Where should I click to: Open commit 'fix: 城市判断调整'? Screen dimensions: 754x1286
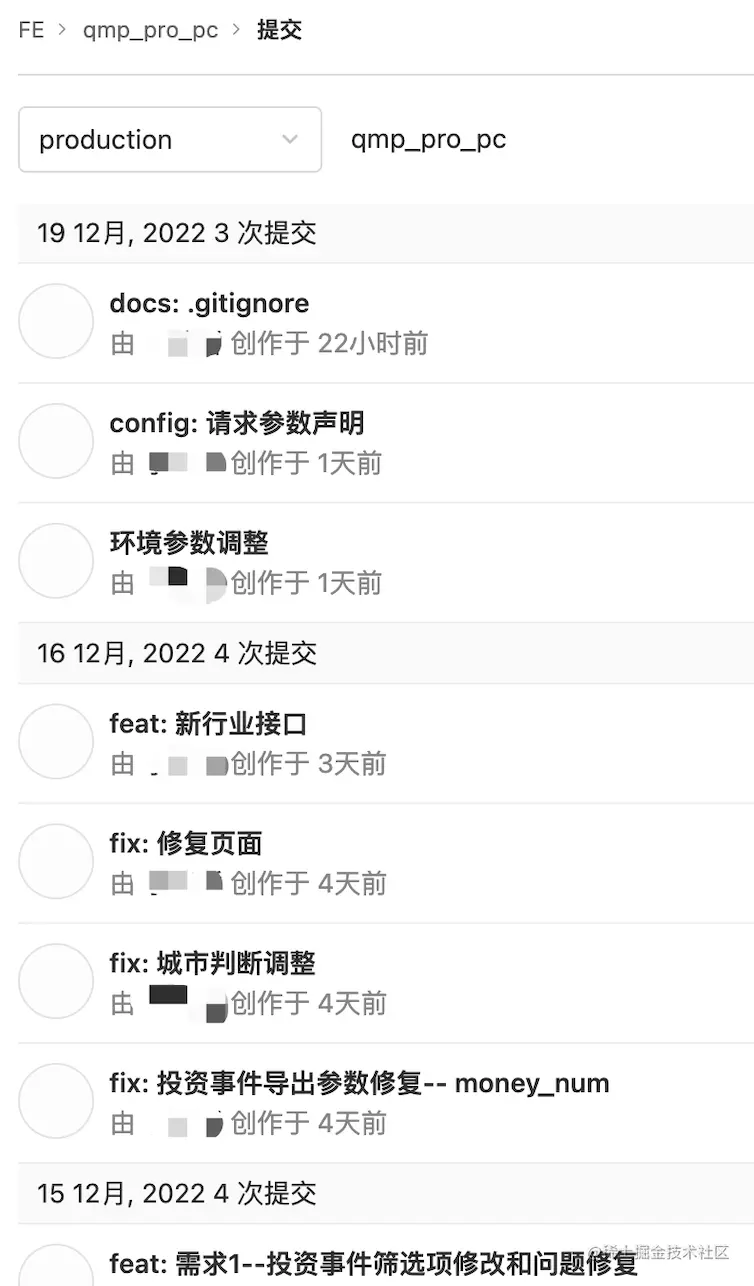coord(213,964)
